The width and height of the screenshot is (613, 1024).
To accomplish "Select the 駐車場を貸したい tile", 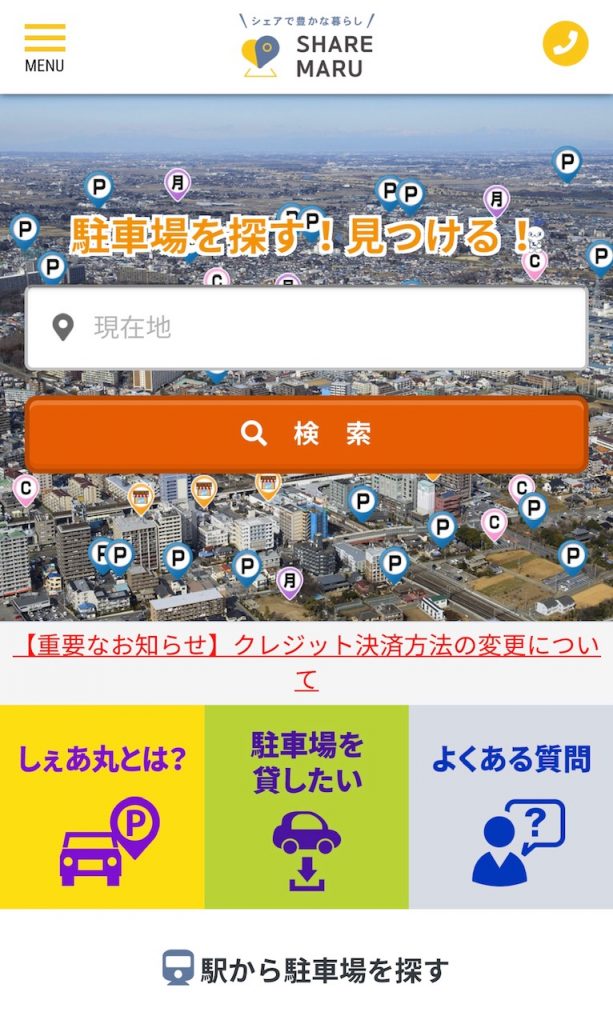I will click(306, 807).
